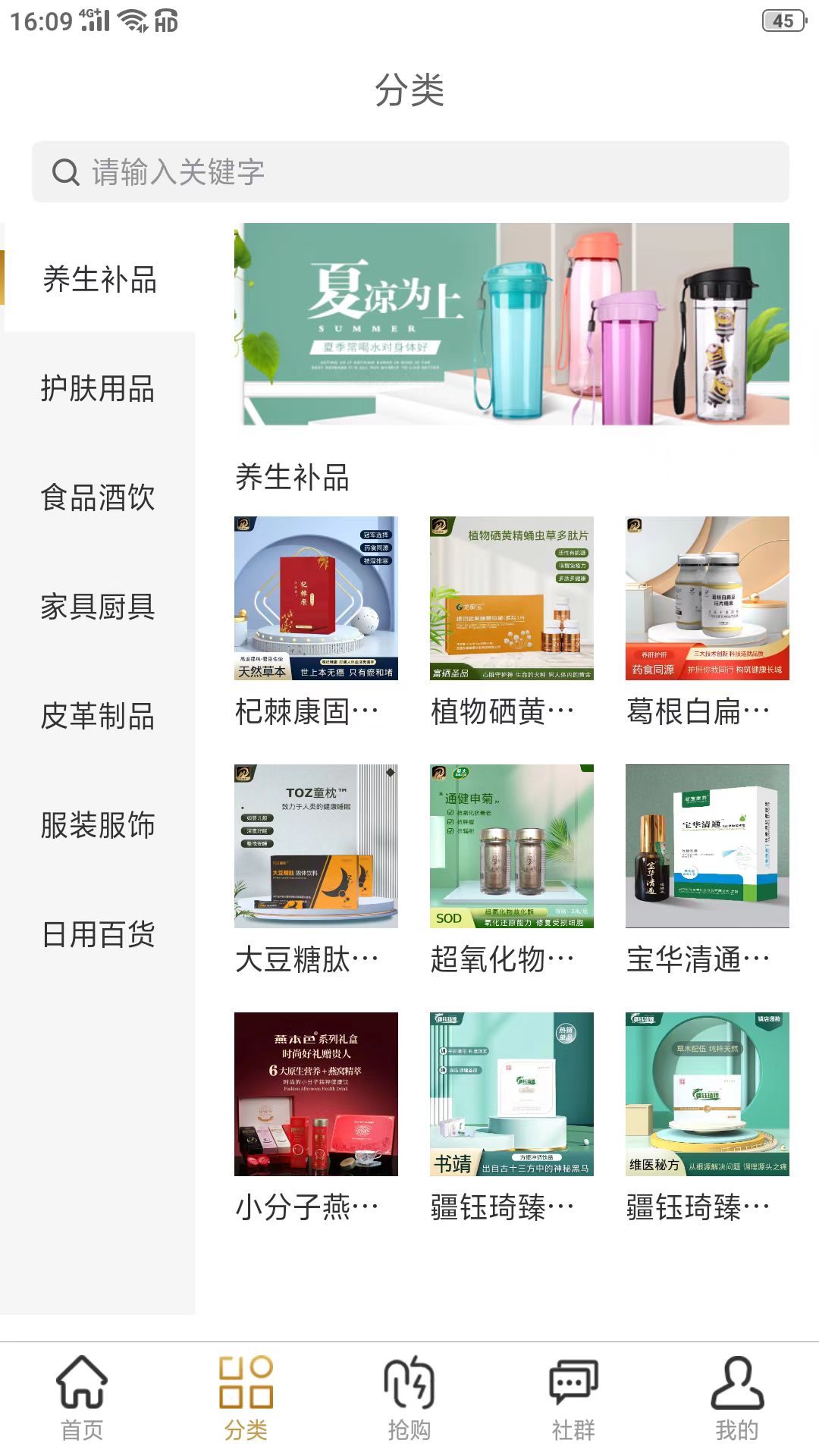Image resolution: width=819 pixels, height=1456 pixels.
Task: Select the 养生补品 category
Action: [99, 280]
